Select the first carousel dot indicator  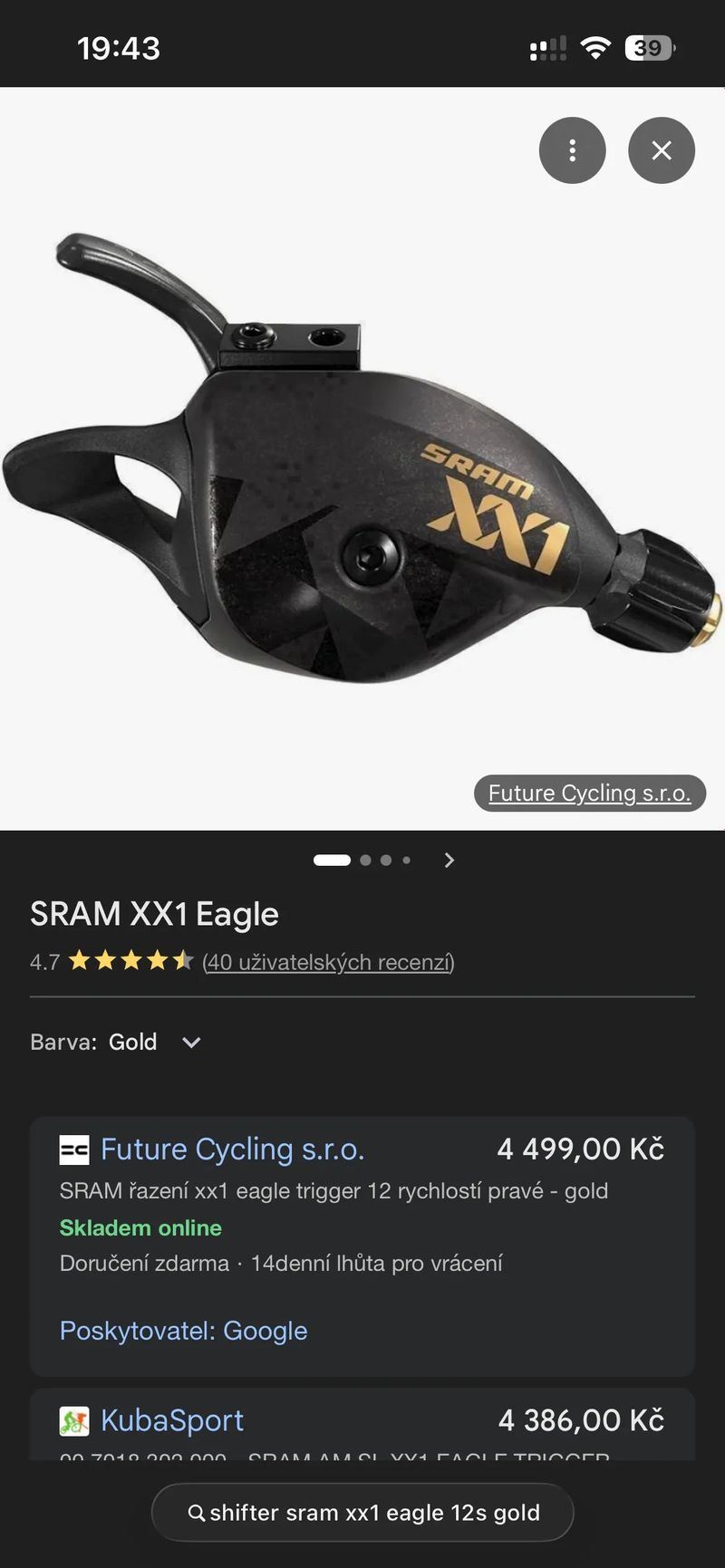pyautogui.click(x=334, y=859)
